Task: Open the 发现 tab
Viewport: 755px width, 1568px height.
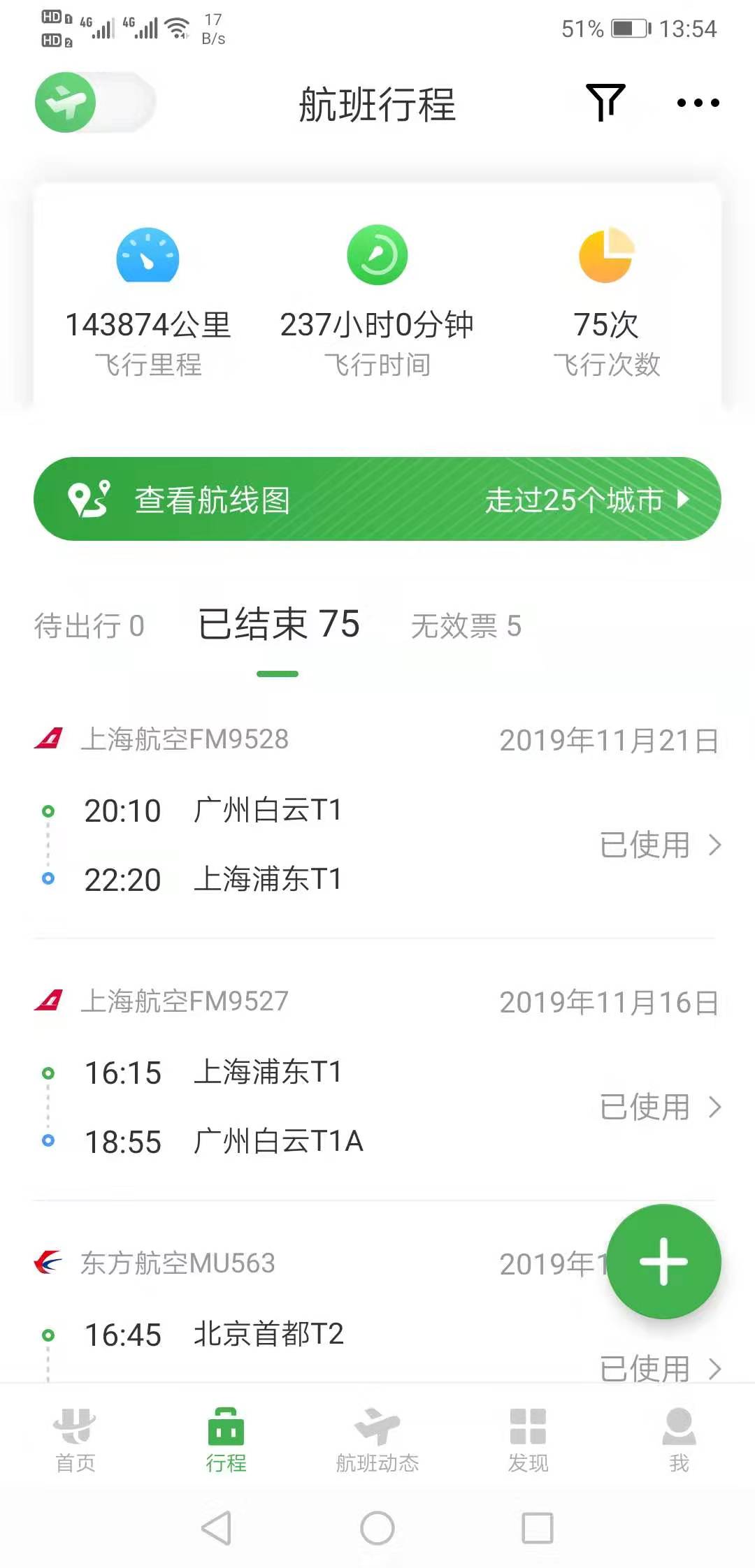Action: pyautogui.click(x=528, y=1439)
